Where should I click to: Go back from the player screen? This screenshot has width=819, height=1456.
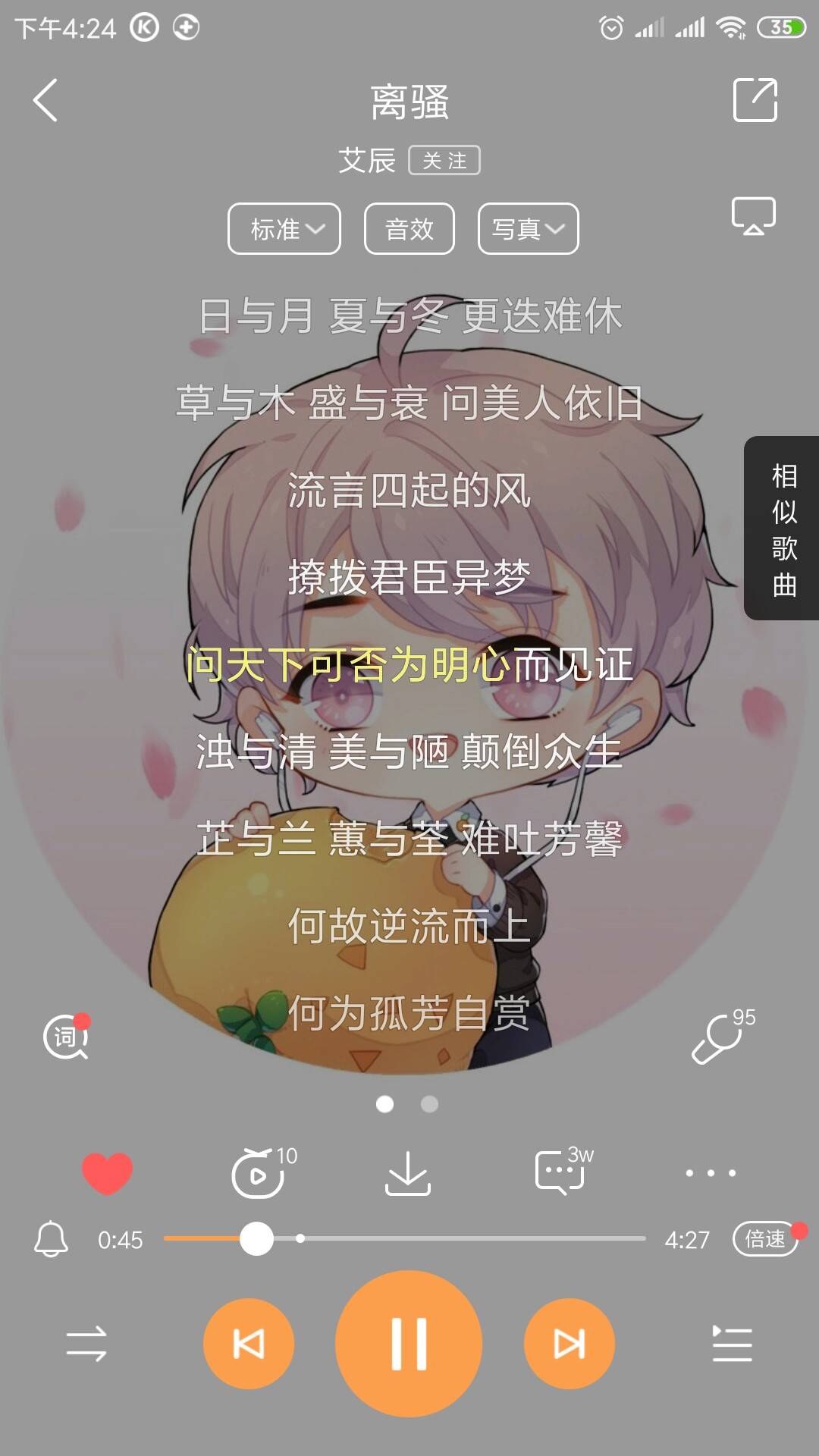pyautogui.click(x=45, y=100)
